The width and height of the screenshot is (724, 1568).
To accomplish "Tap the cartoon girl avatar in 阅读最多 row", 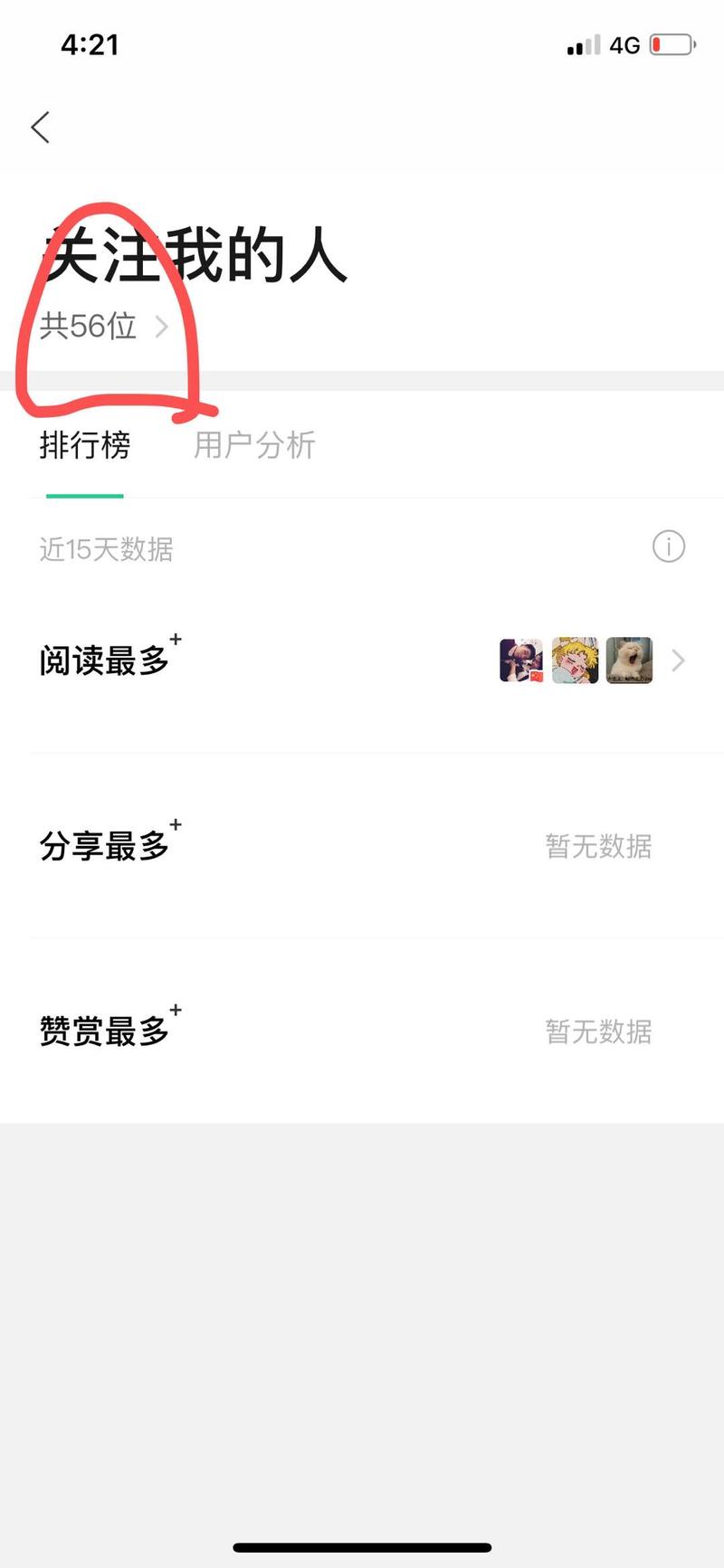I will [x=576, y=660].
